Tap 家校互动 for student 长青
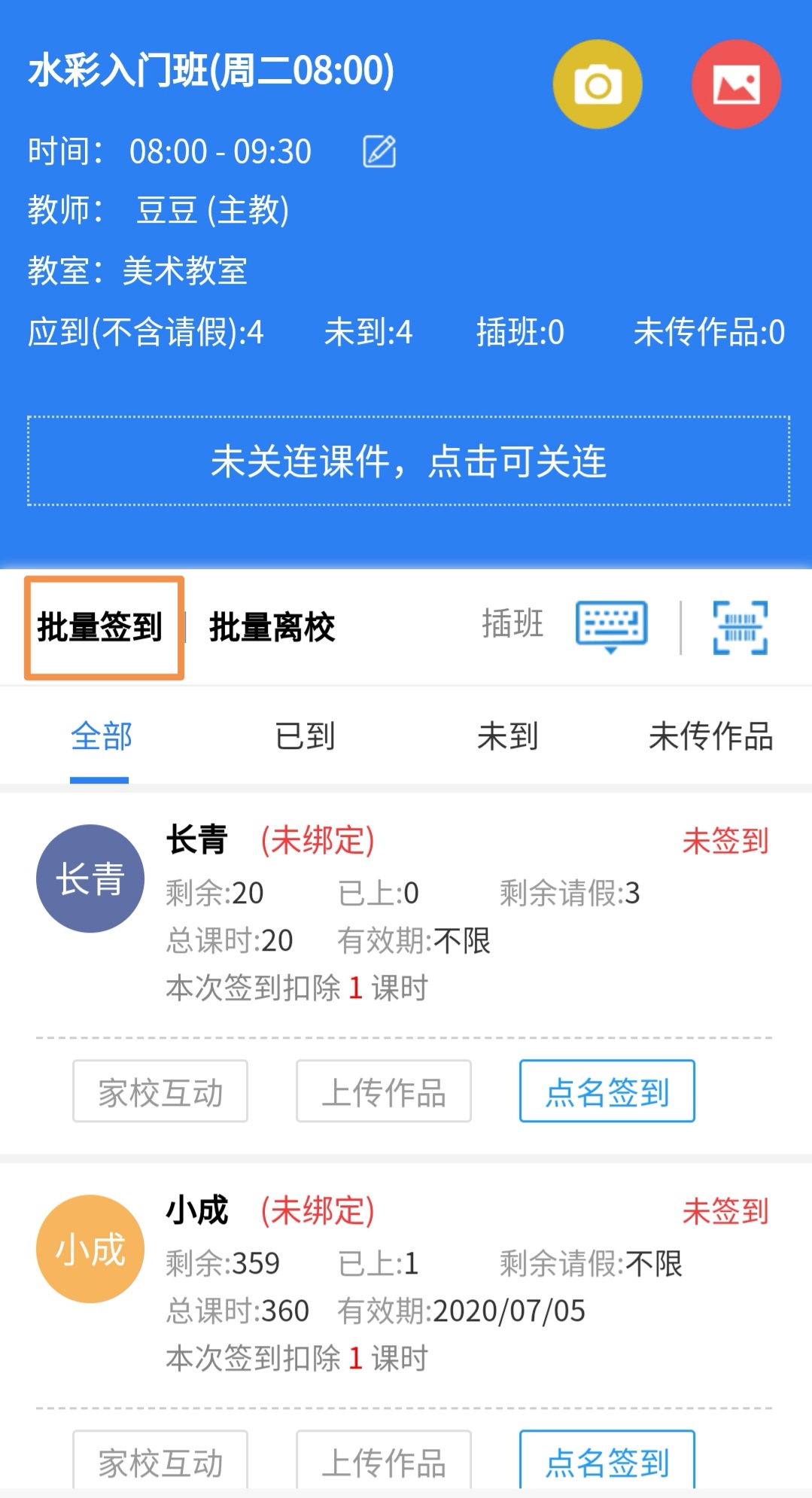 (x=160, y=1092)
